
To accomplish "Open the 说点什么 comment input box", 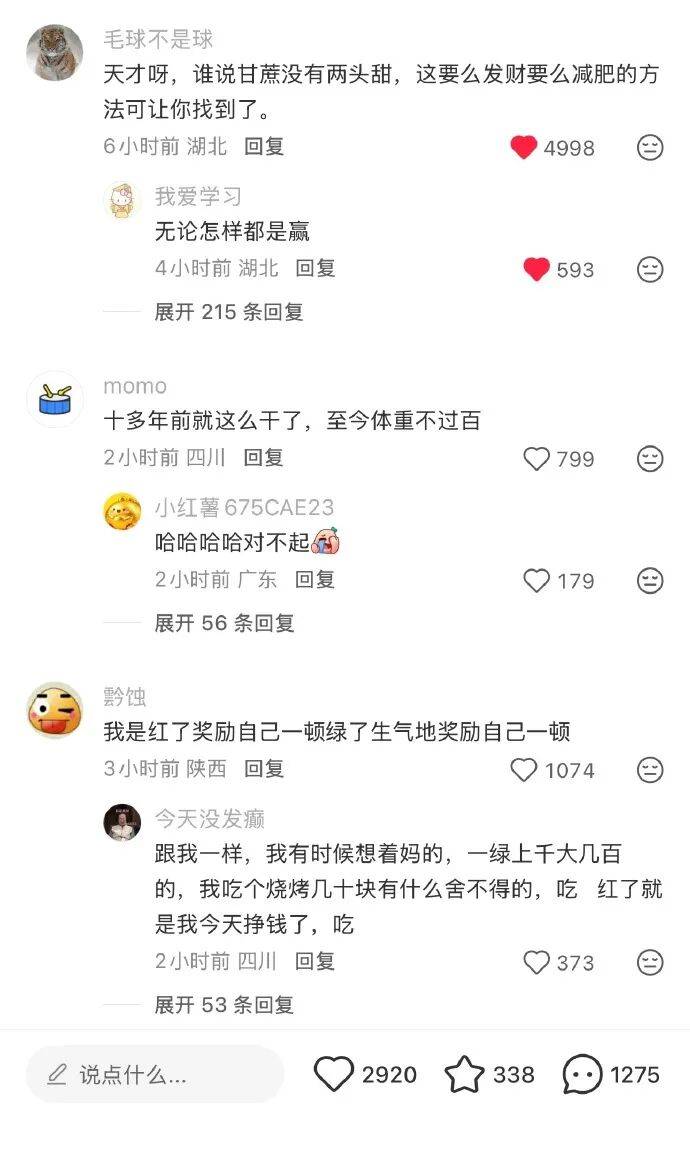I will pyautogui.click(x=155, y=1075).
